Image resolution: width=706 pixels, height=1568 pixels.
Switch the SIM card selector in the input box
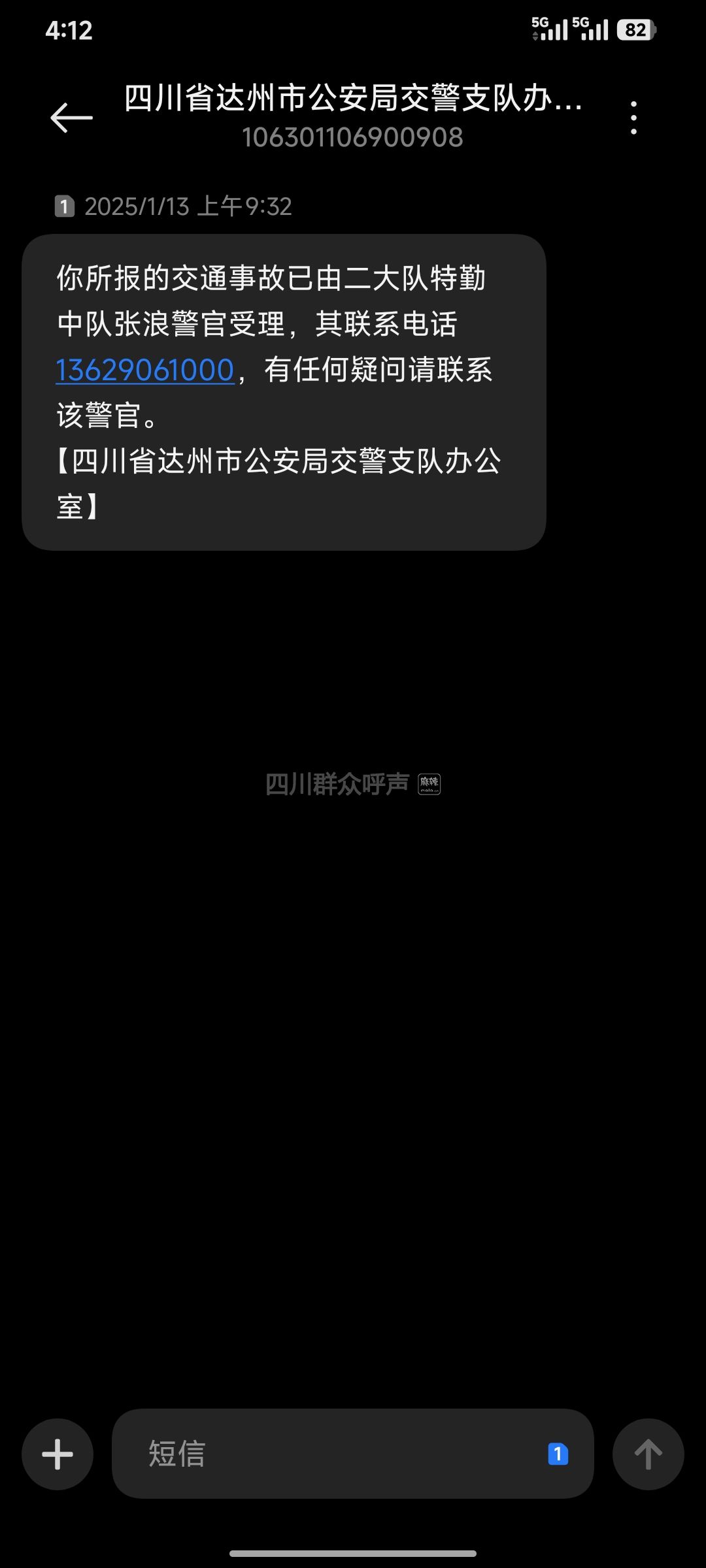pyautogui.click(x=558, y=1454)
